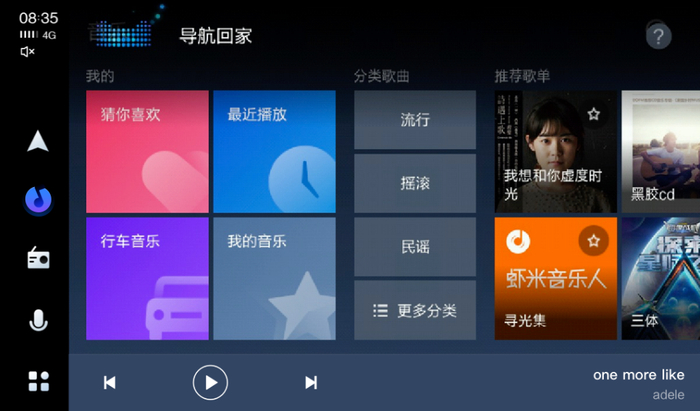Select the 摇滚 category
This screenshot has width=700, height=411.
pyautogui.click(x=415, y=183)
